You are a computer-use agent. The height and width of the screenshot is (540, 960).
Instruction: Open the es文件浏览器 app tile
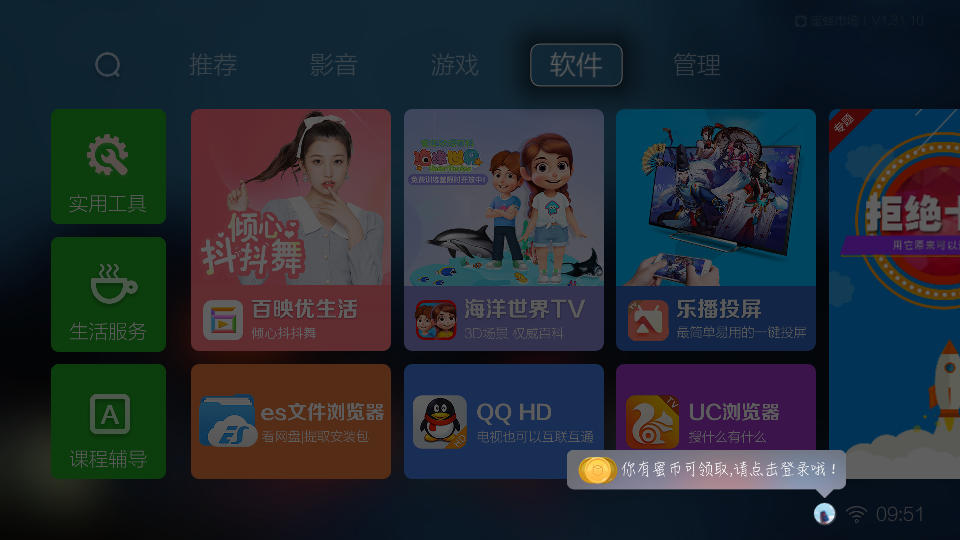290,421
